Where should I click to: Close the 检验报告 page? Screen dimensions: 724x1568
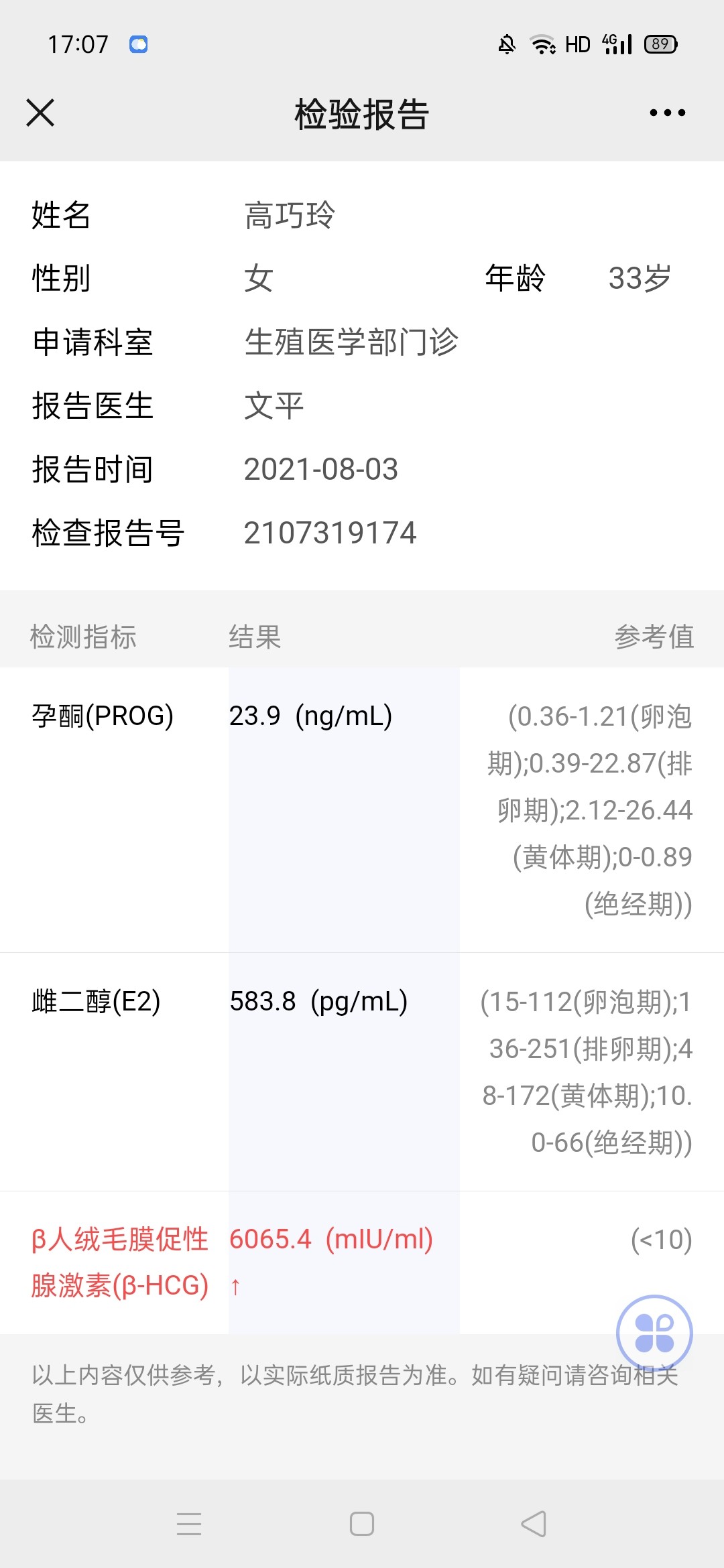coord(40,113)
